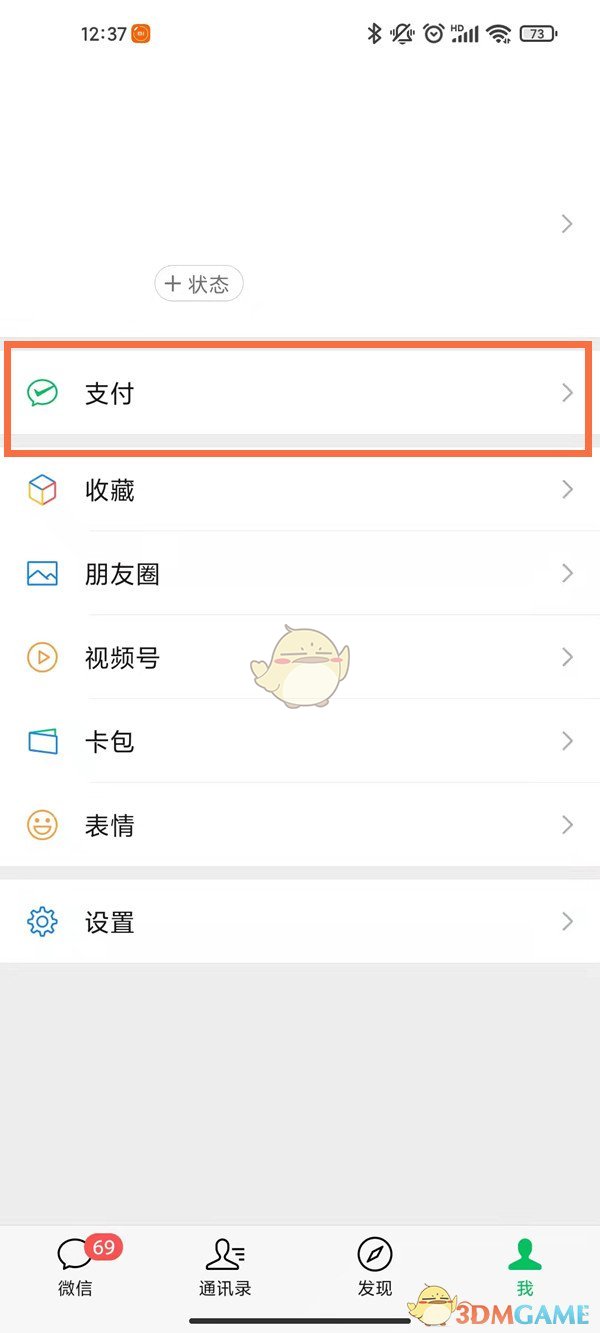This screenshot has width=600, height=1333.
Task: Switch to the 通讯录 contacts tab
Action: (225, 1266)
